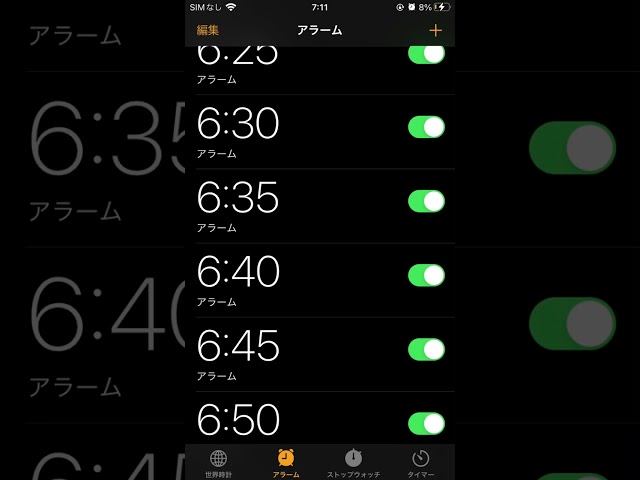Select the アラーム alarm tab
This screenshot has width=640, height=480.
[x=286, y=462]
